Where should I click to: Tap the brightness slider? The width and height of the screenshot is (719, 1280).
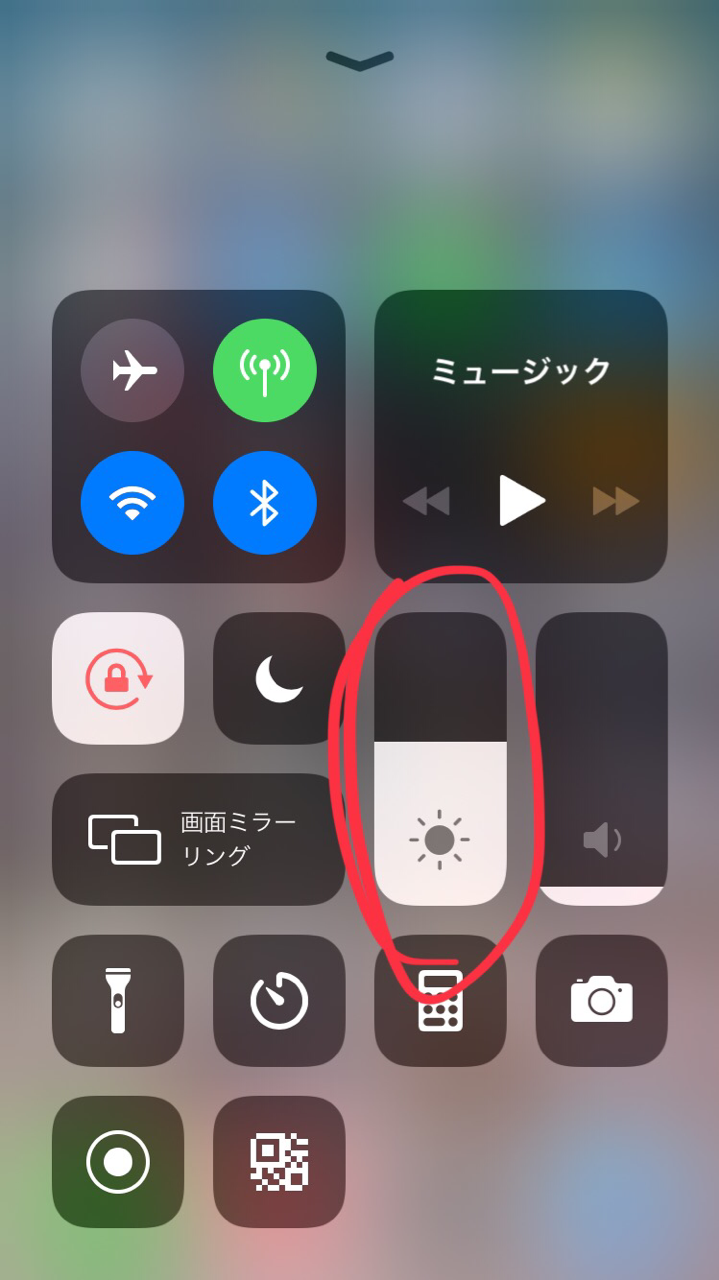[440, 759]
